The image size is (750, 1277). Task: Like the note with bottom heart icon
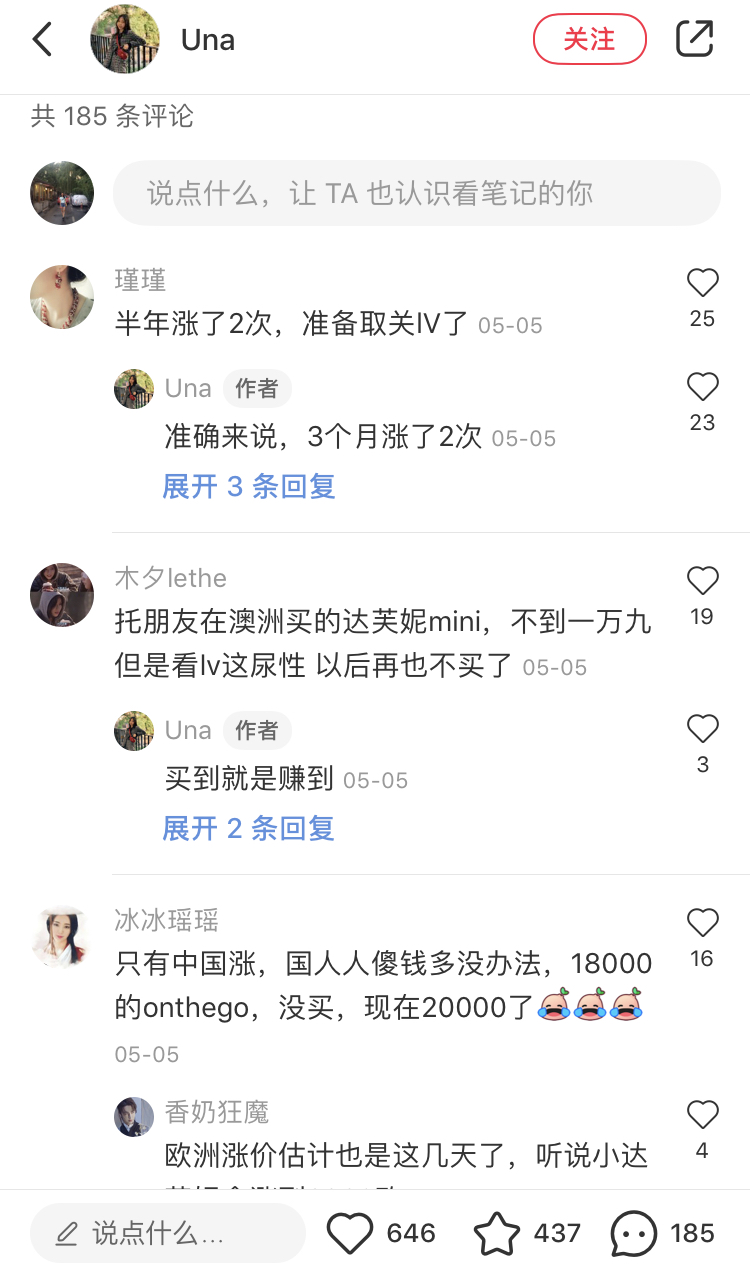[351, 1233]
